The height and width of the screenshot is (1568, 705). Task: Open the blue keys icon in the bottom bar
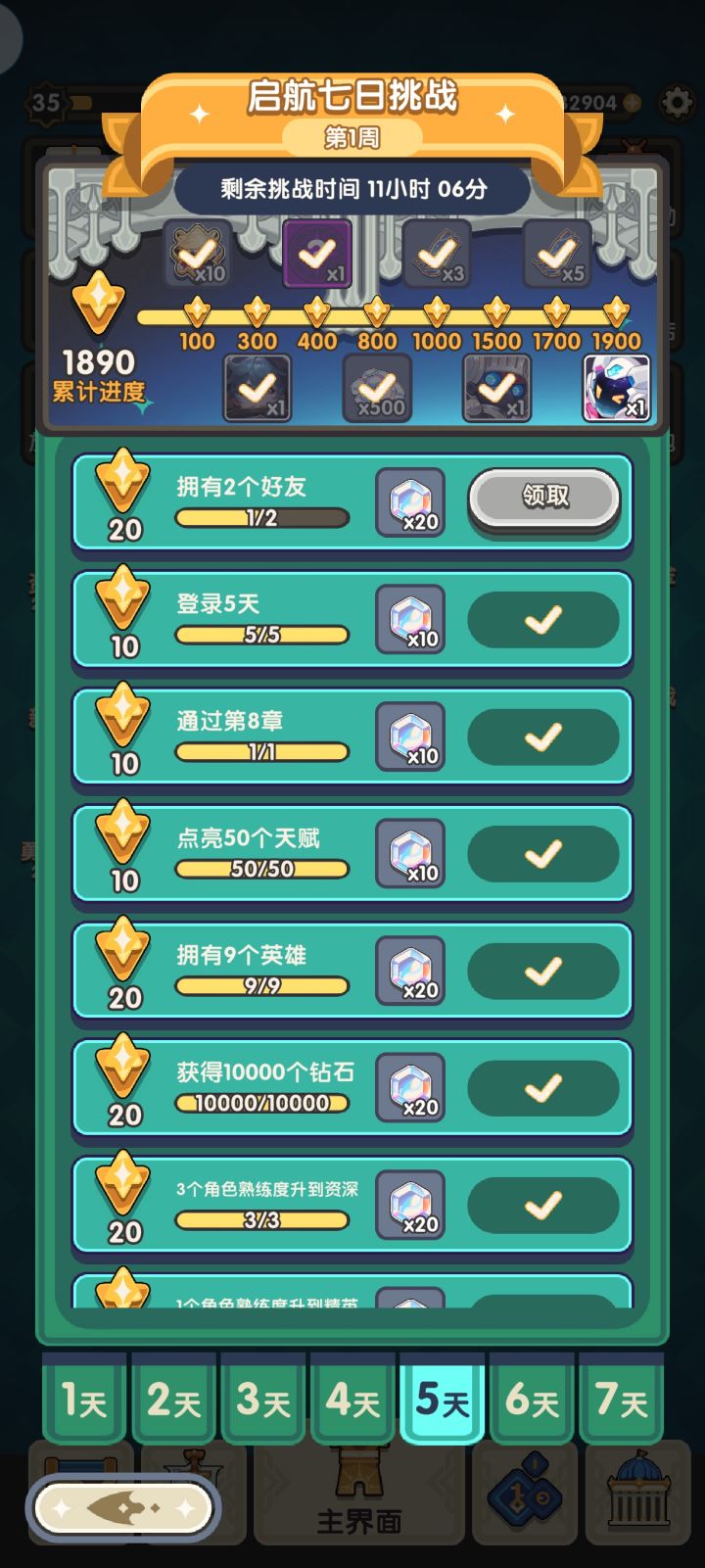click(x=524, y=1496)
